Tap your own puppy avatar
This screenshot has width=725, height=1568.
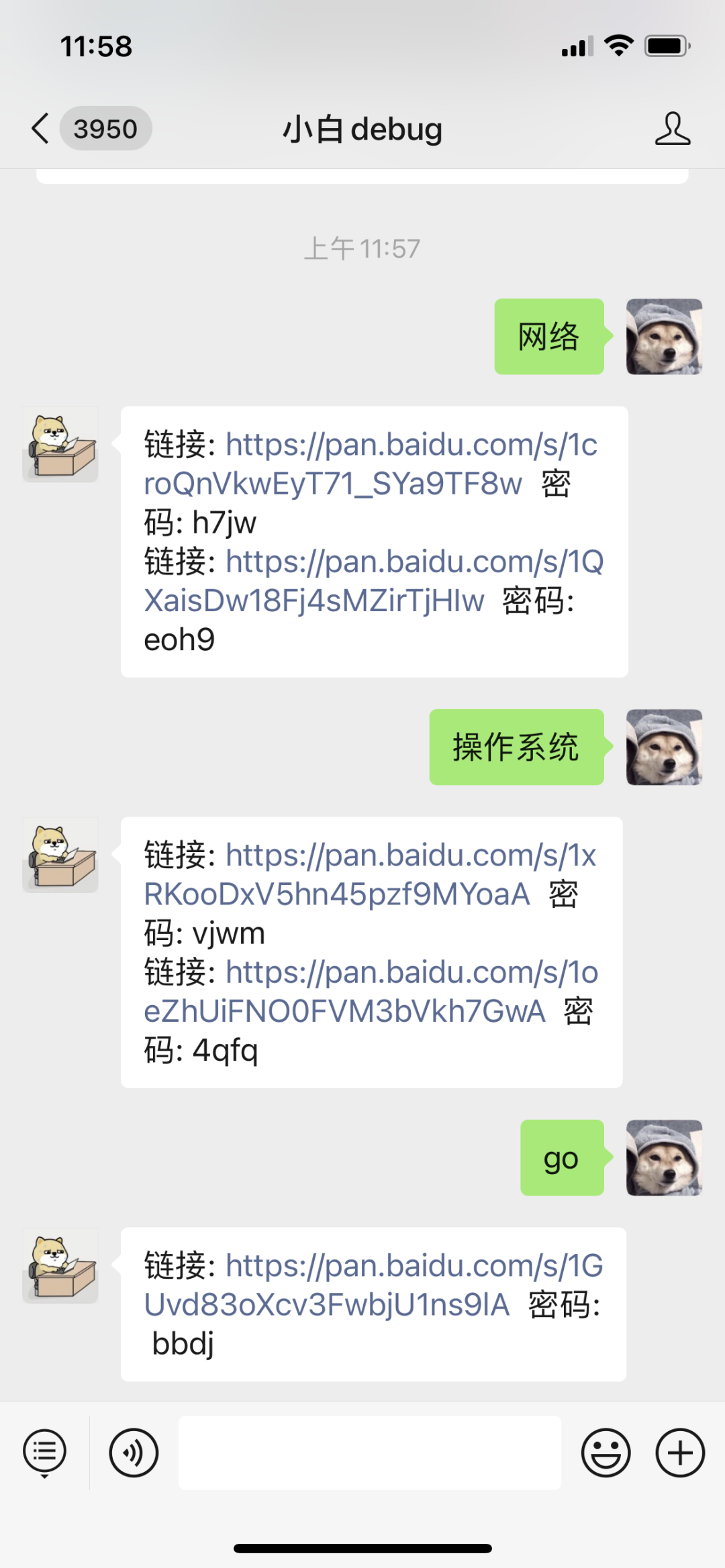pyautogui.click(x=663, y=337)
